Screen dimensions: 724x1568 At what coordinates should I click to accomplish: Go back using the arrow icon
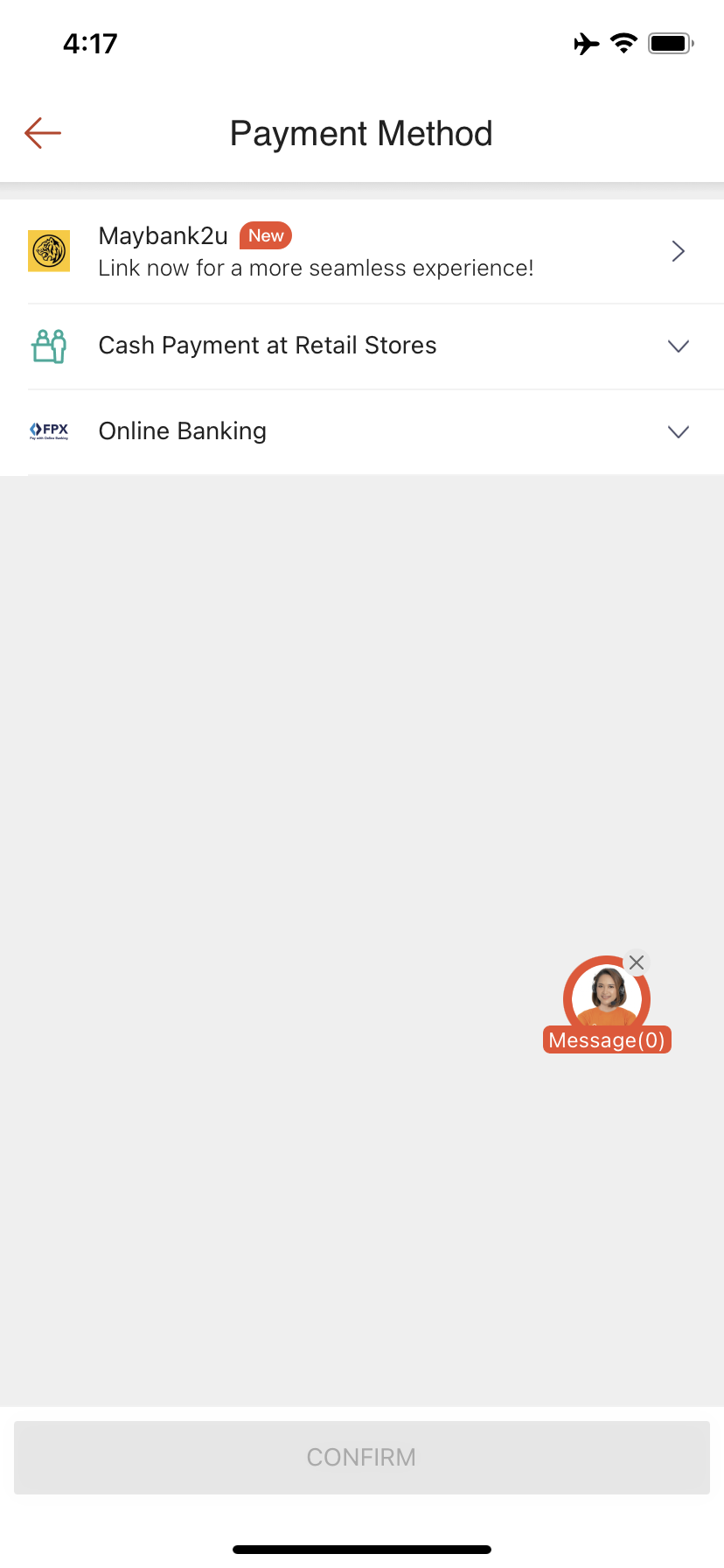click(x=43, y=133)
